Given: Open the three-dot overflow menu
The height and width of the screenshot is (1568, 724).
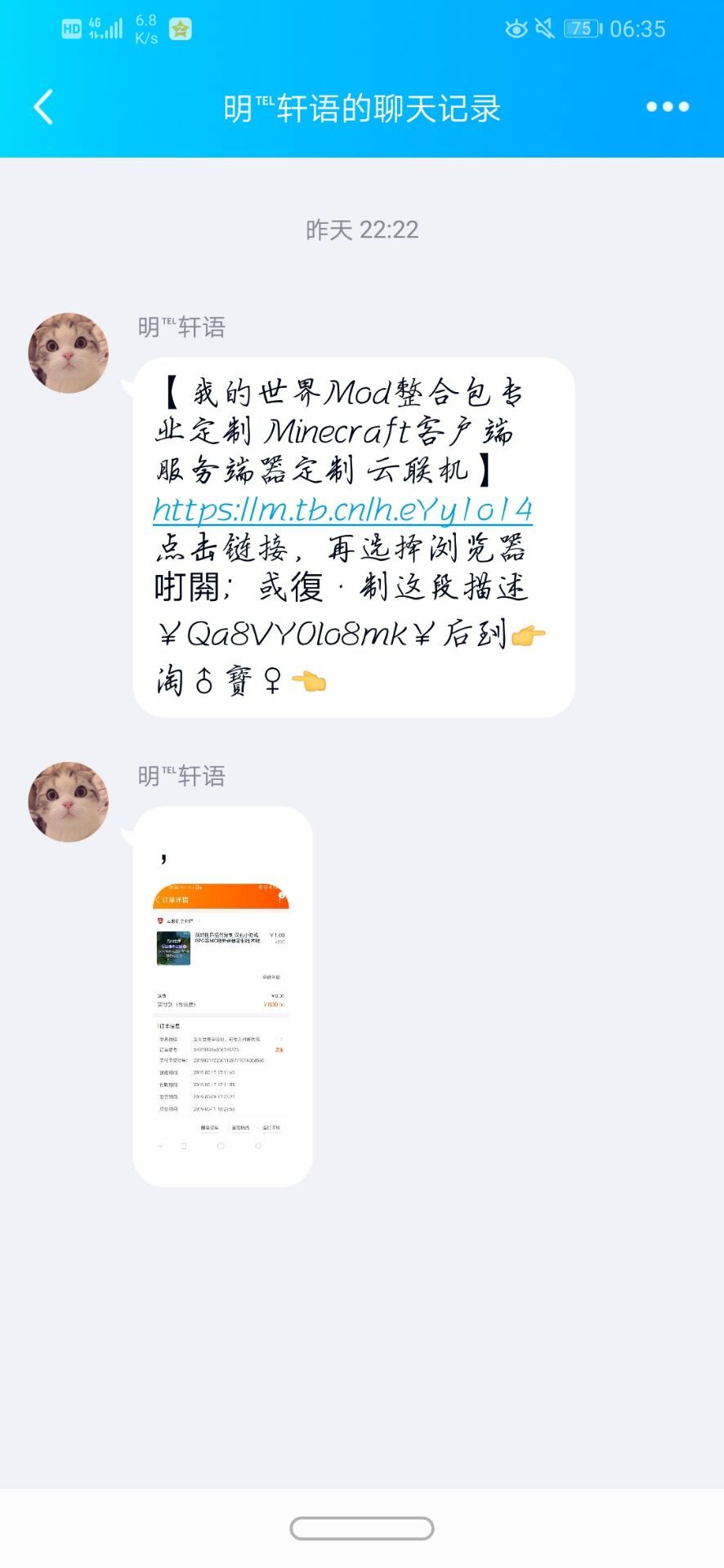Looking at the screenshot, I should [x=667, y=107].
